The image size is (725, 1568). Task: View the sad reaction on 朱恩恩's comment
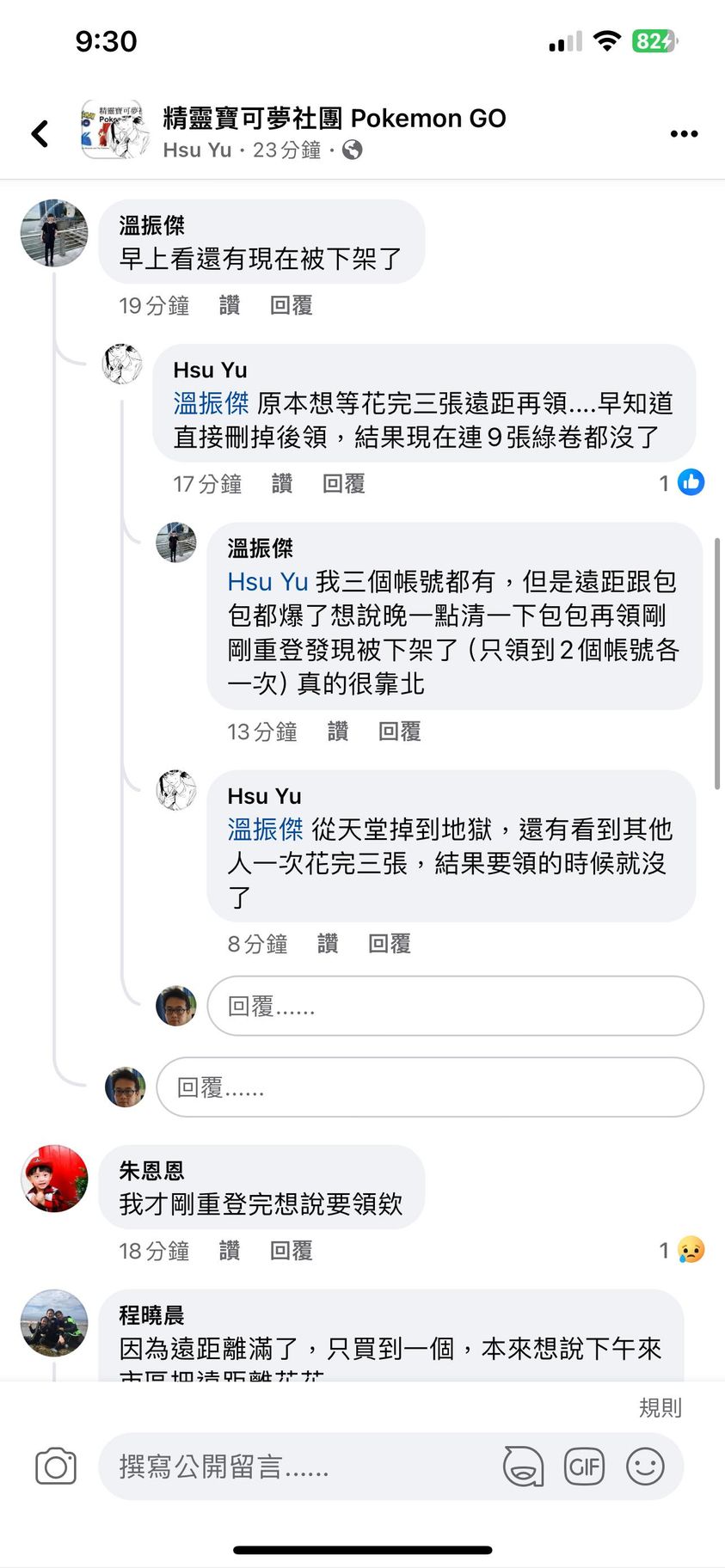click(x=682, y=1250)
